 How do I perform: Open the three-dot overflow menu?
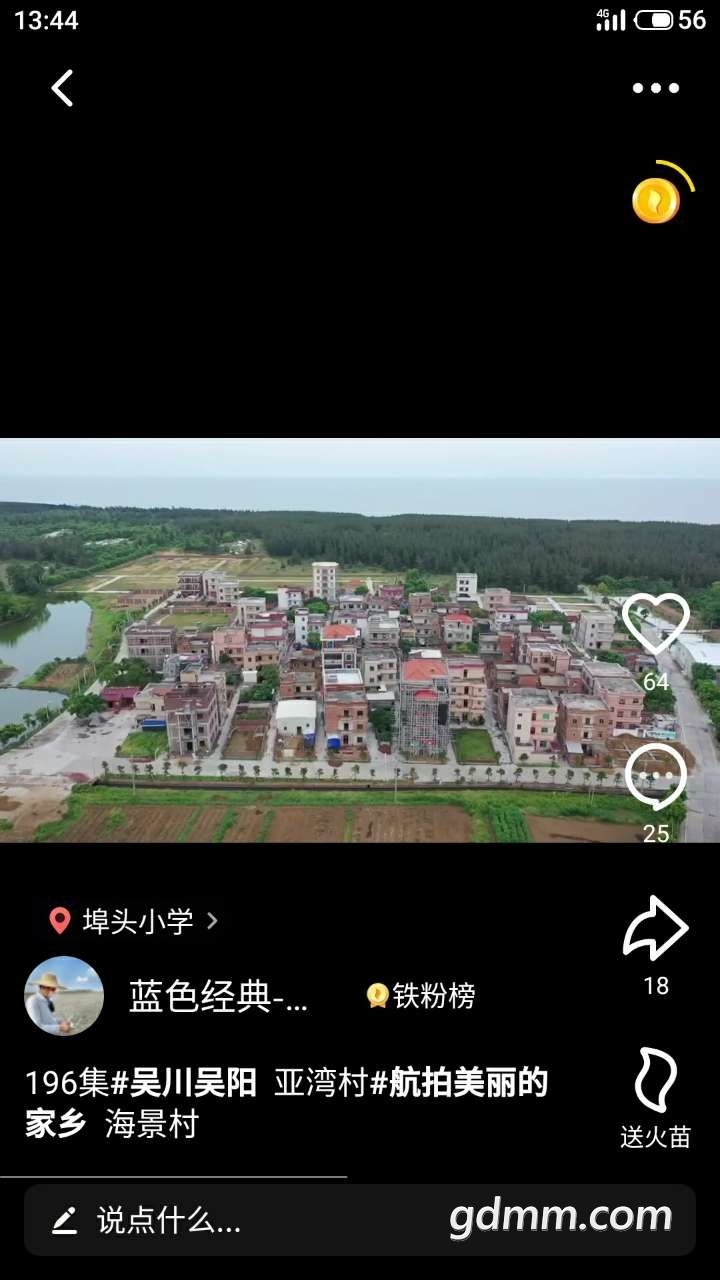(656, 88)
